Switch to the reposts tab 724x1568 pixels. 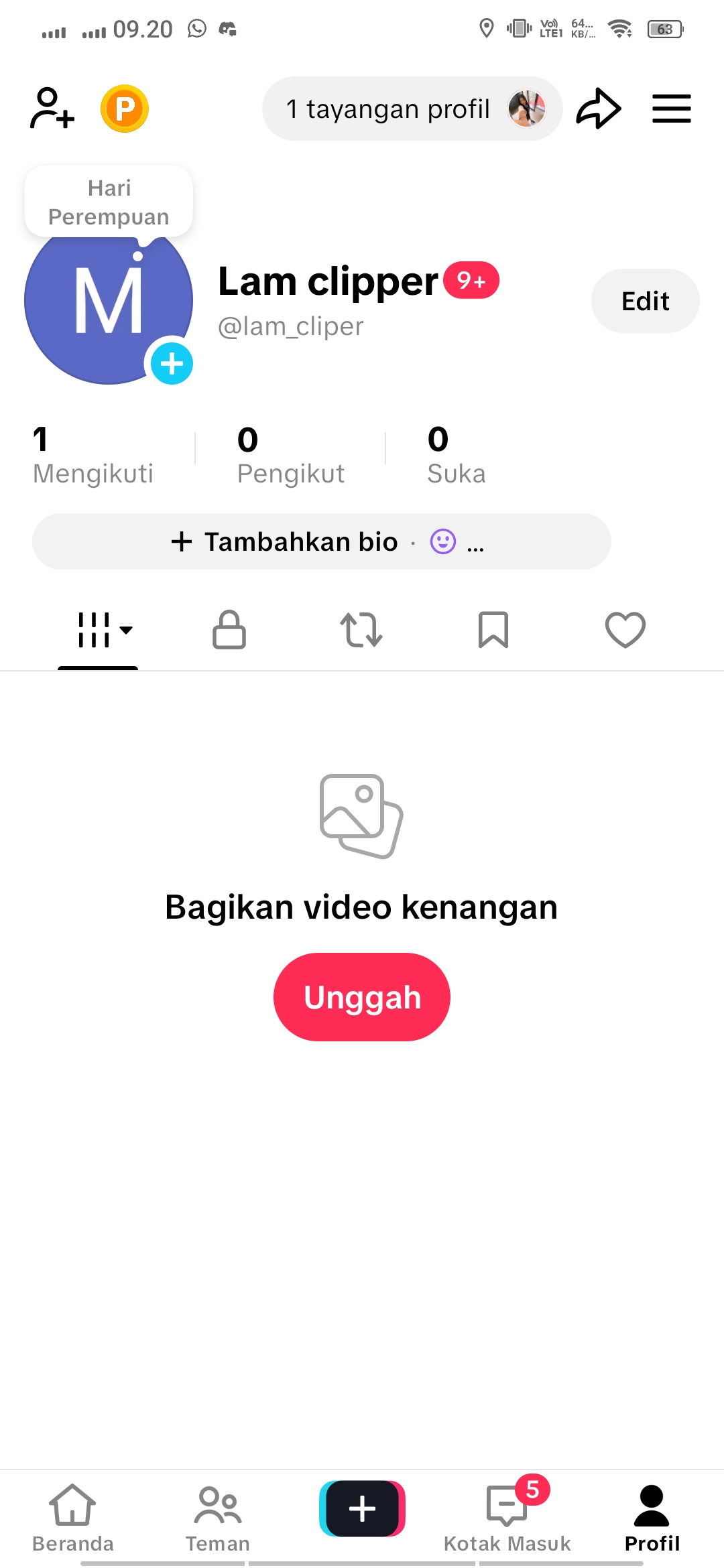[361, 630]
